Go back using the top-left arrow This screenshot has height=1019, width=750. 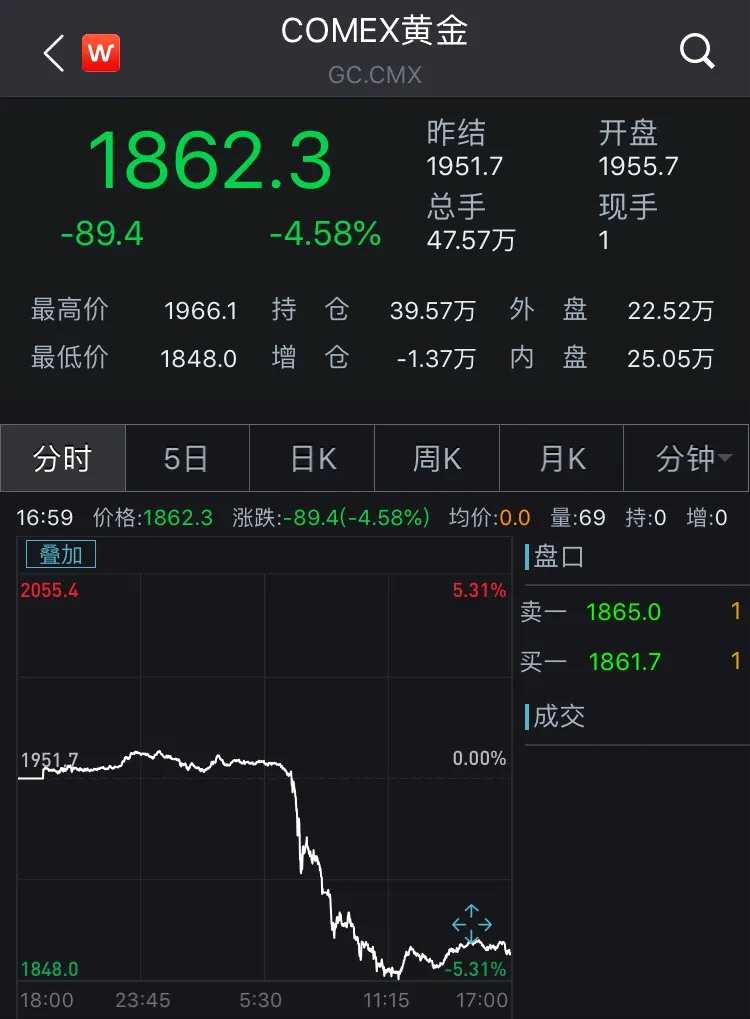pos(54,52)
